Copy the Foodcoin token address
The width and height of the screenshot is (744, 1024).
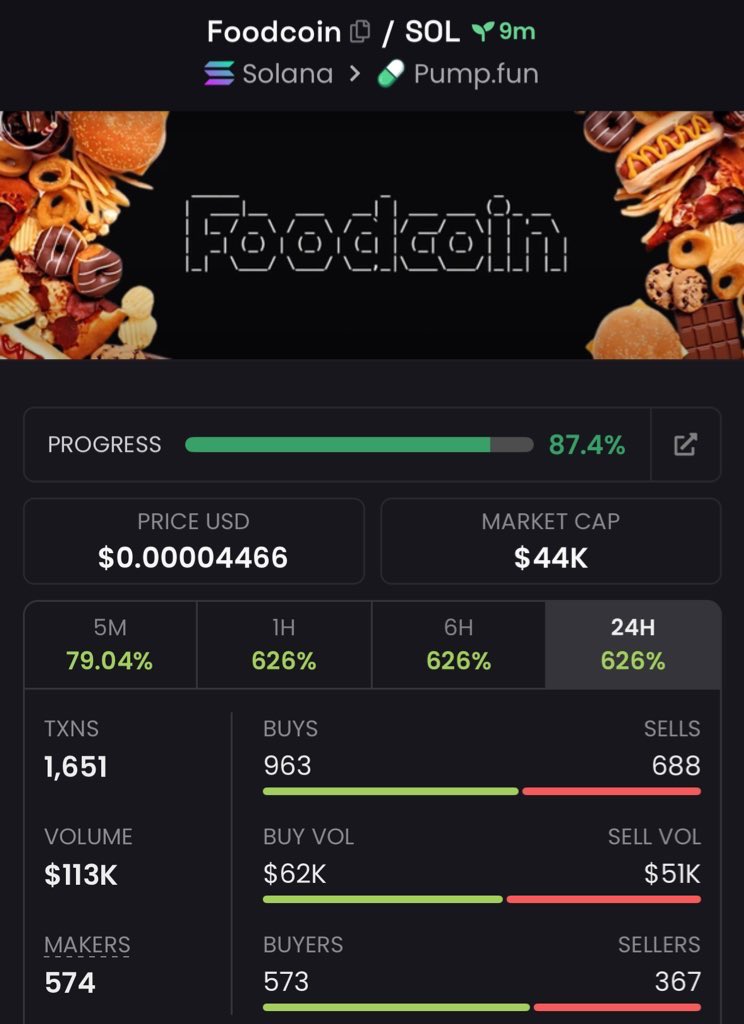coord(360,33)
